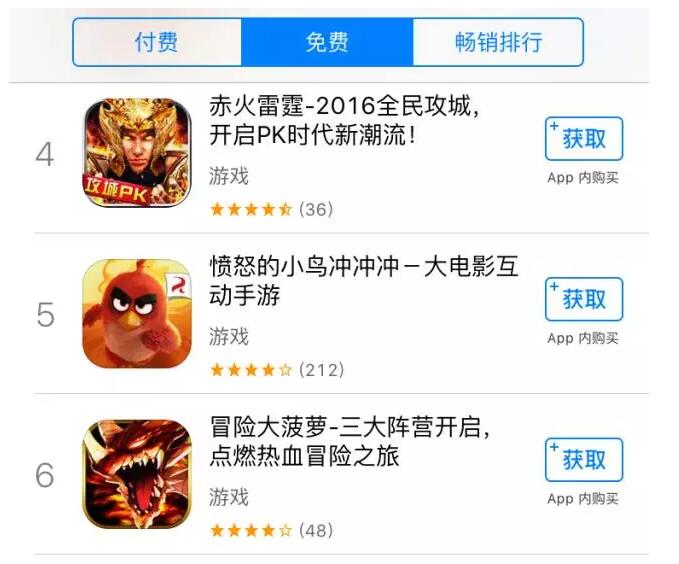Open the 冒险大菠萝 app listing
Image resolution: width=679 pixels, height=564 pixels.
click(350, 441)
